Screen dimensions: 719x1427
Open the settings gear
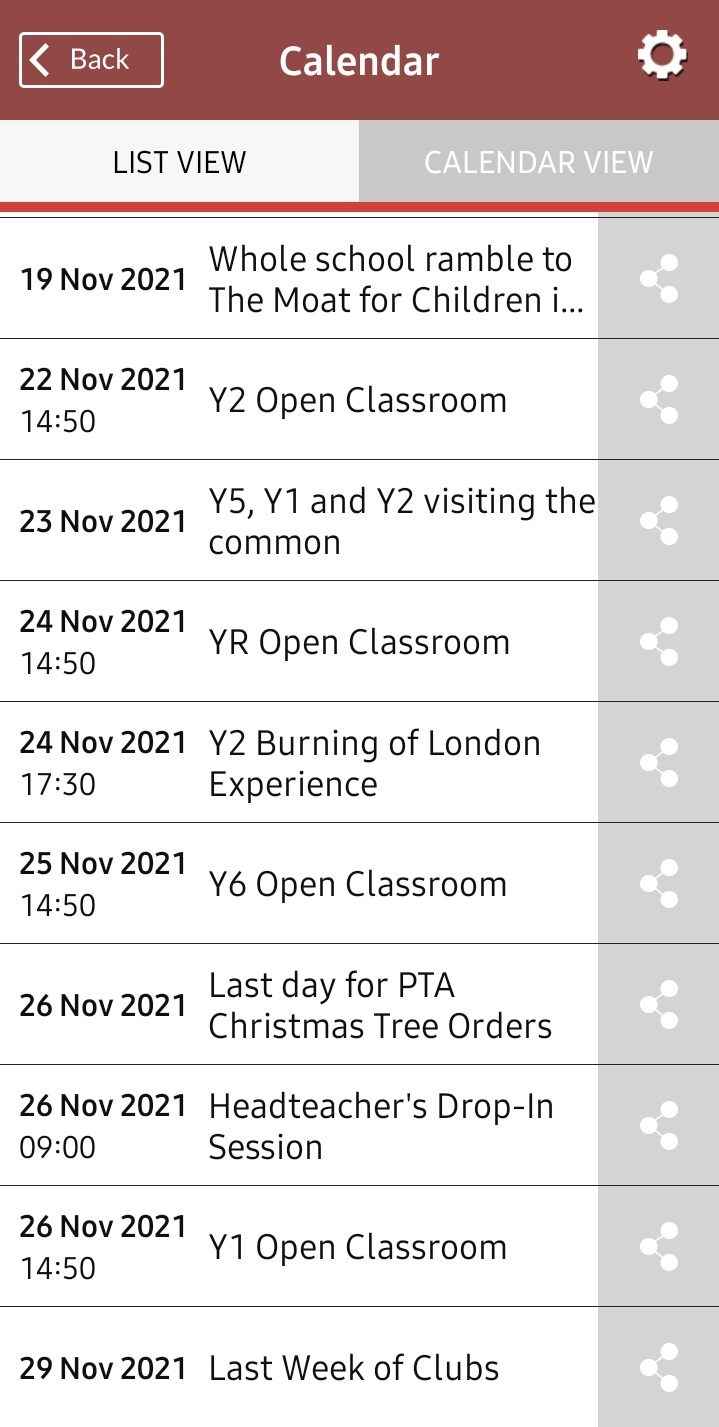(662, 56)
